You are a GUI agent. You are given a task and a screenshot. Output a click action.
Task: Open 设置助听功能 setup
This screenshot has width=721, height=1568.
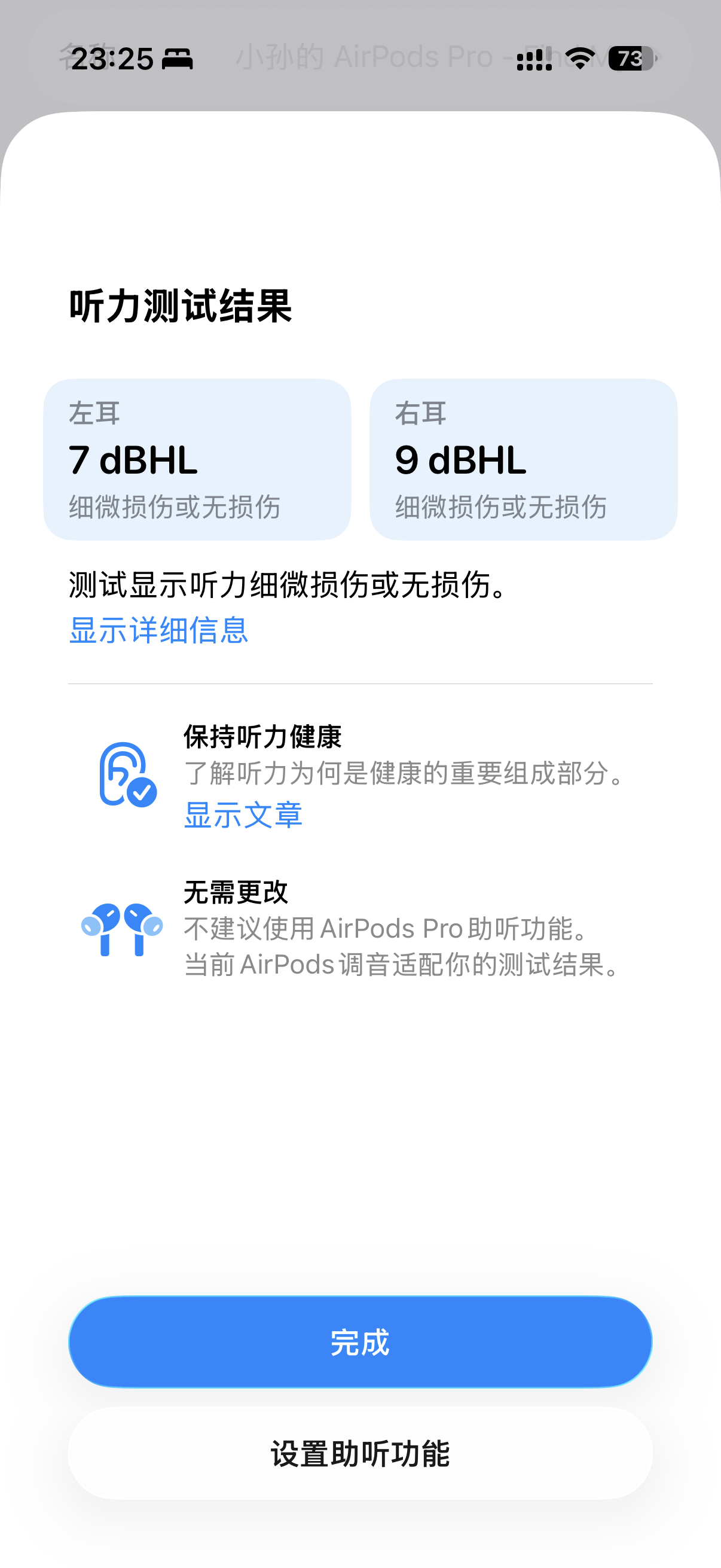360,1454
